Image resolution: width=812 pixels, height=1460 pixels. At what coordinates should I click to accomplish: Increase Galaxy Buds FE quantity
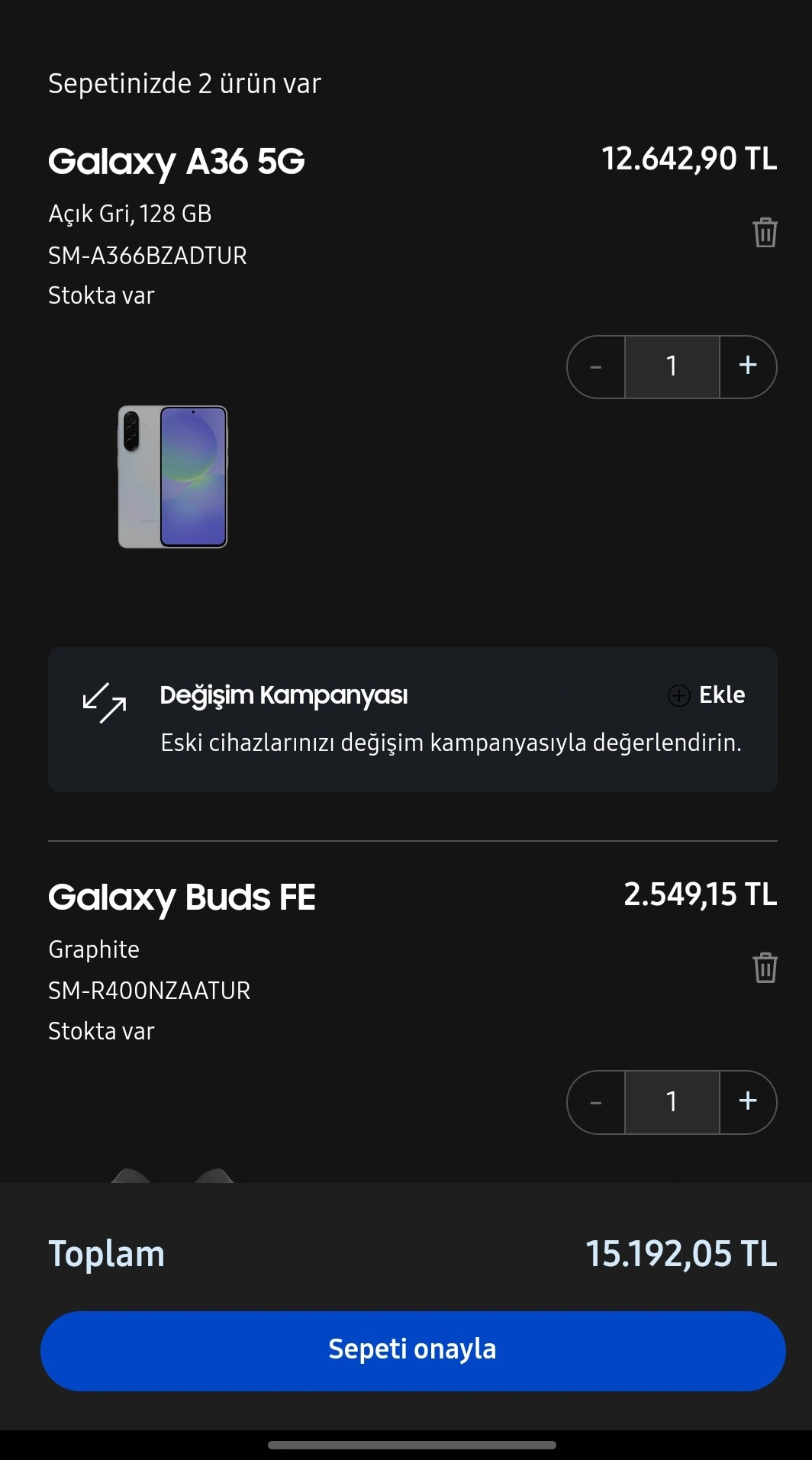(748, 1102)
